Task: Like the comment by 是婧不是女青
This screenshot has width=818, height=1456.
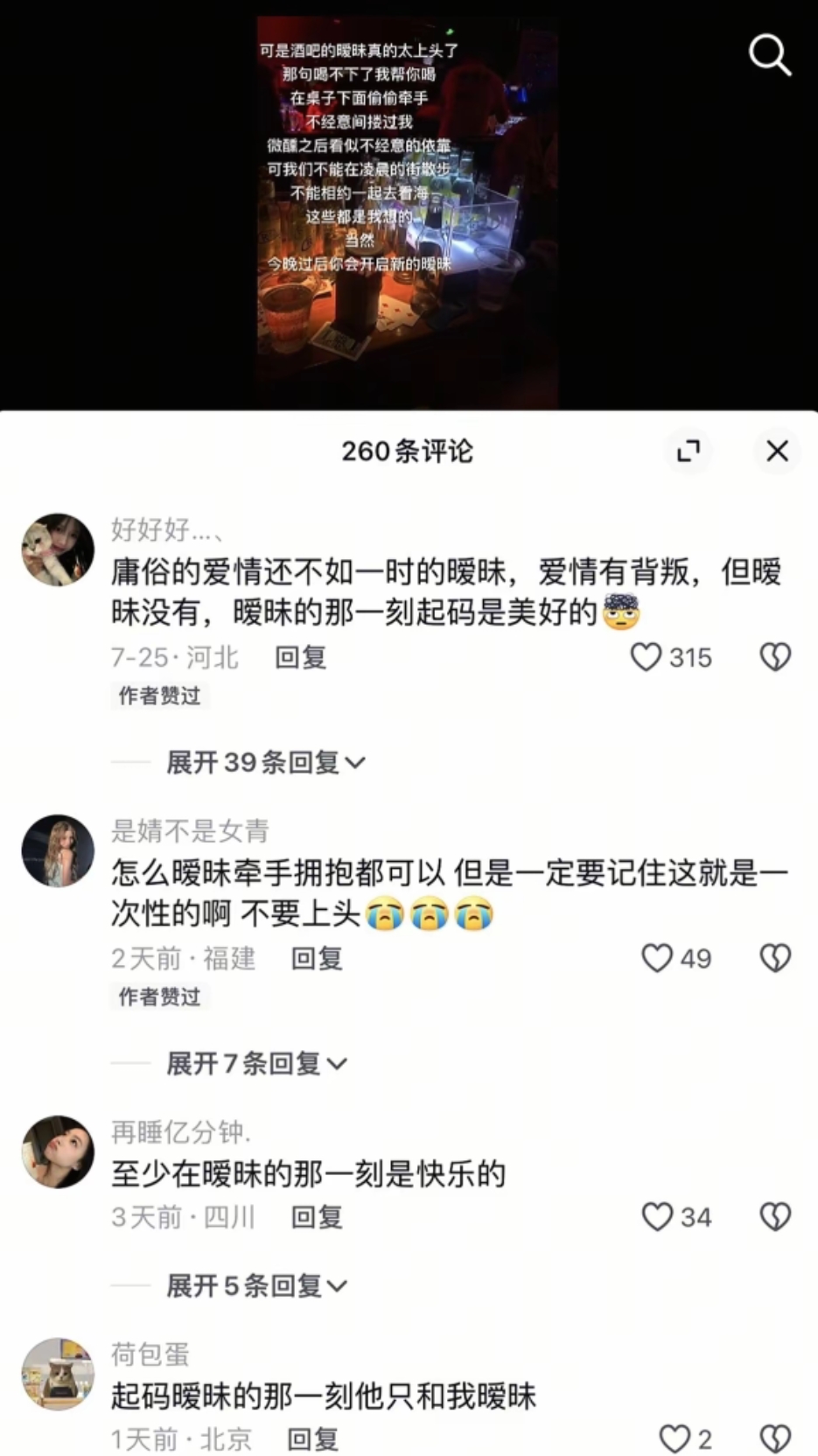Action: pyautogui.click(x=657, y=958)
